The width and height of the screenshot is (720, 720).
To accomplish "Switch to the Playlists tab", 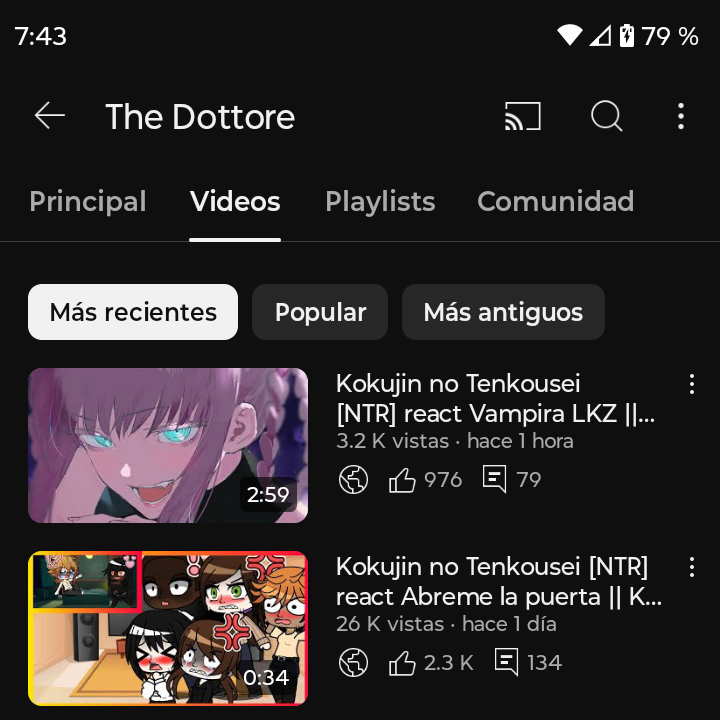I will click(380, 202).
